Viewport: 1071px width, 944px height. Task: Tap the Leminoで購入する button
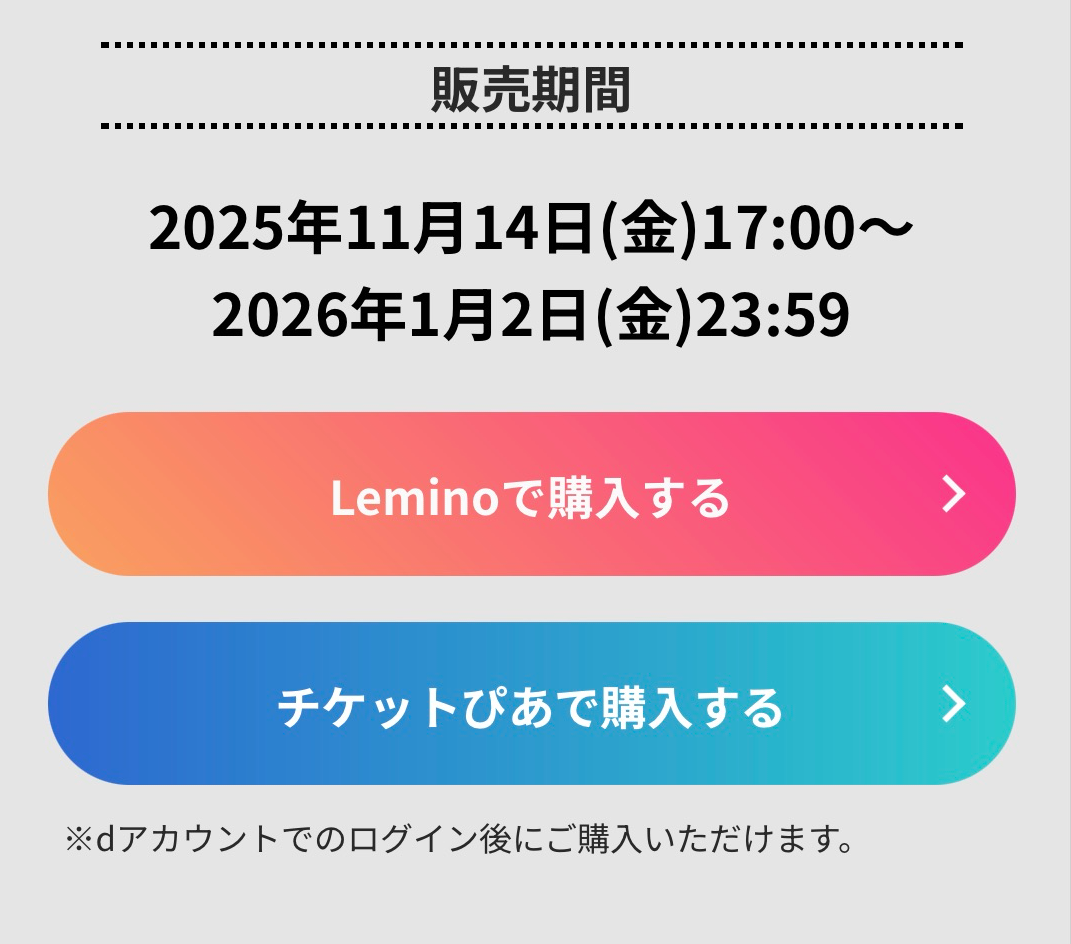click(x=531, y=495)
